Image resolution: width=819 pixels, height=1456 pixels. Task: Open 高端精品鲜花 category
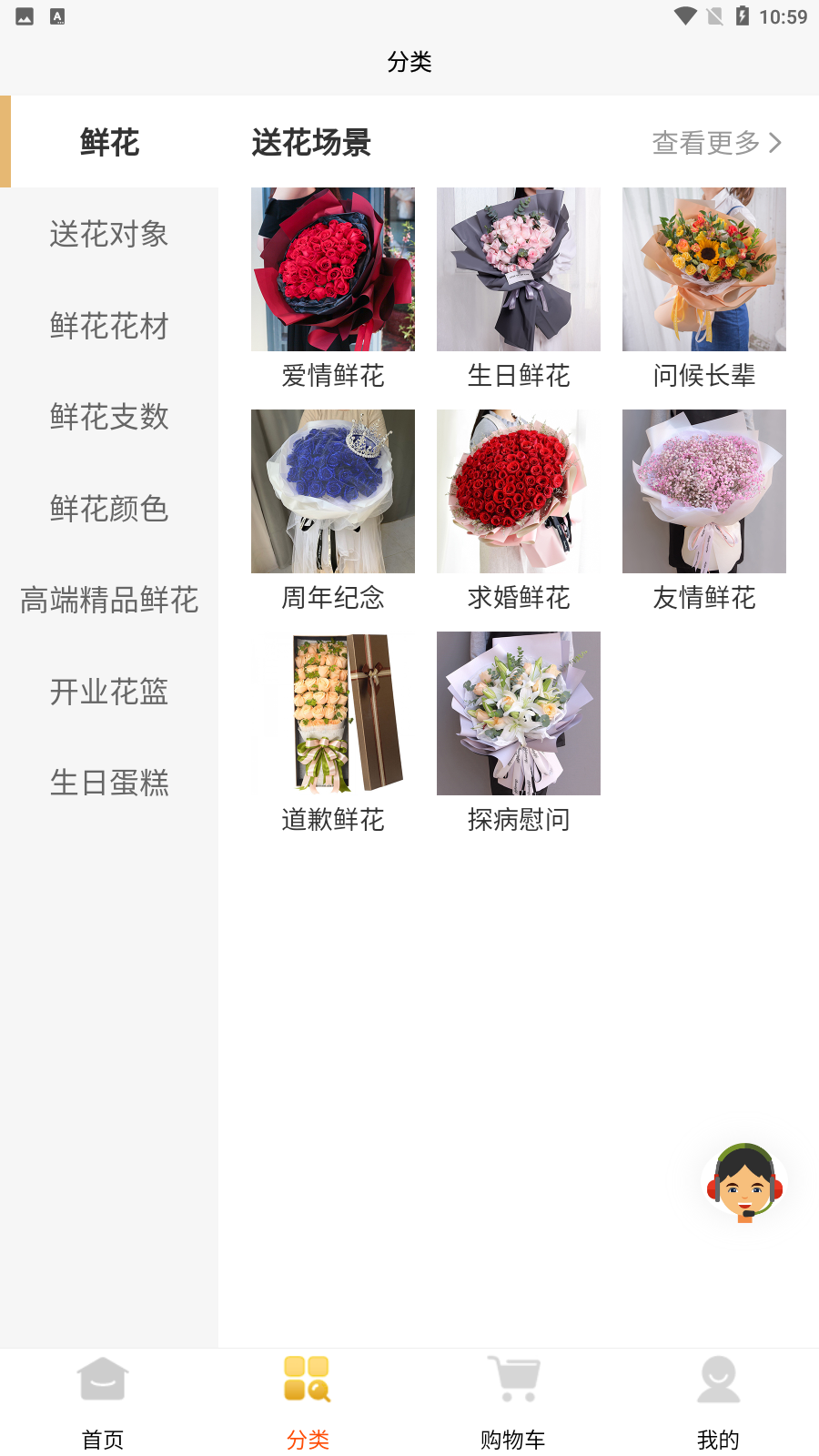click(109, 600)
